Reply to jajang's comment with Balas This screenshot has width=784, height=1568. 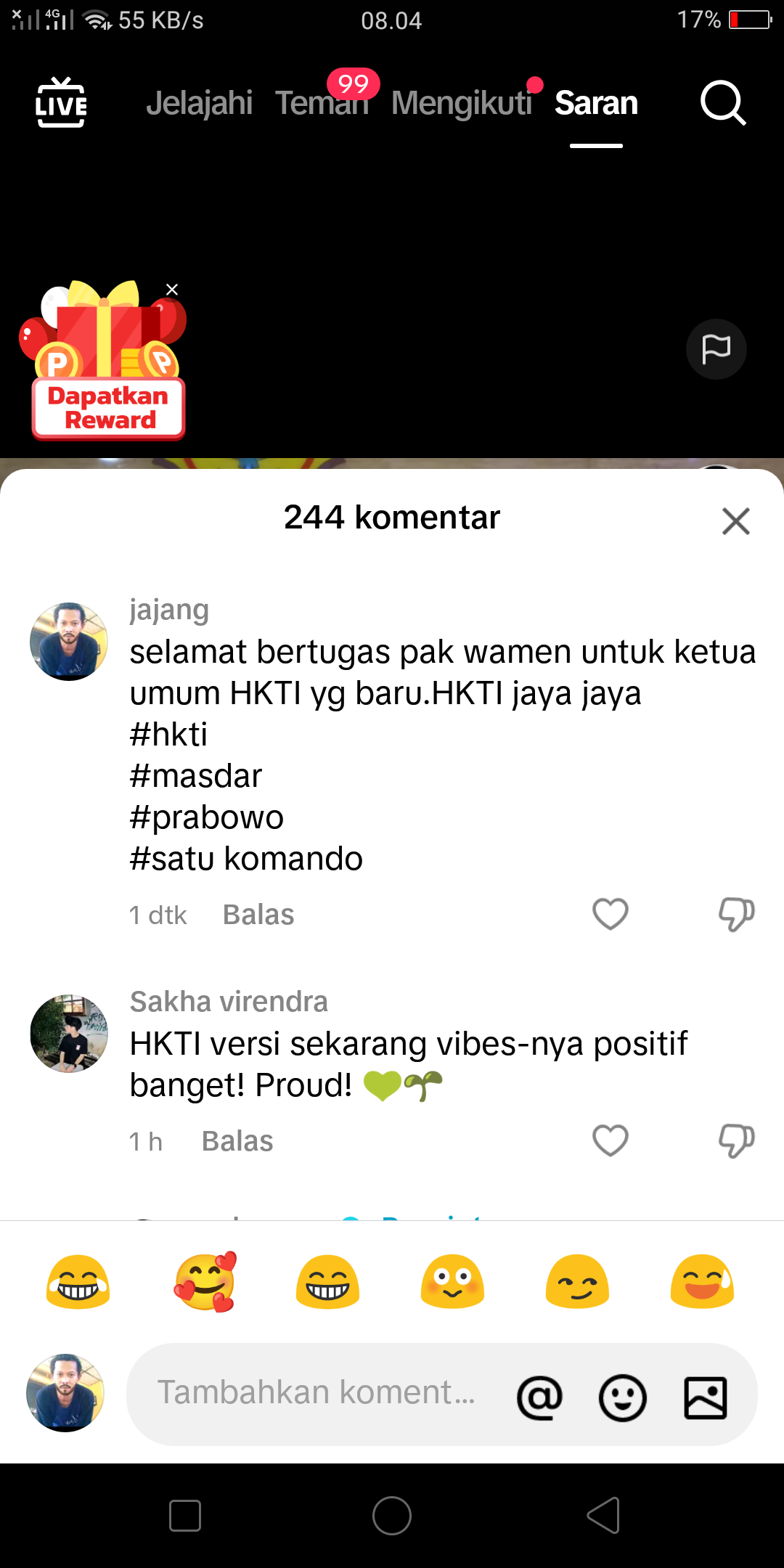[x=258, y=915]
